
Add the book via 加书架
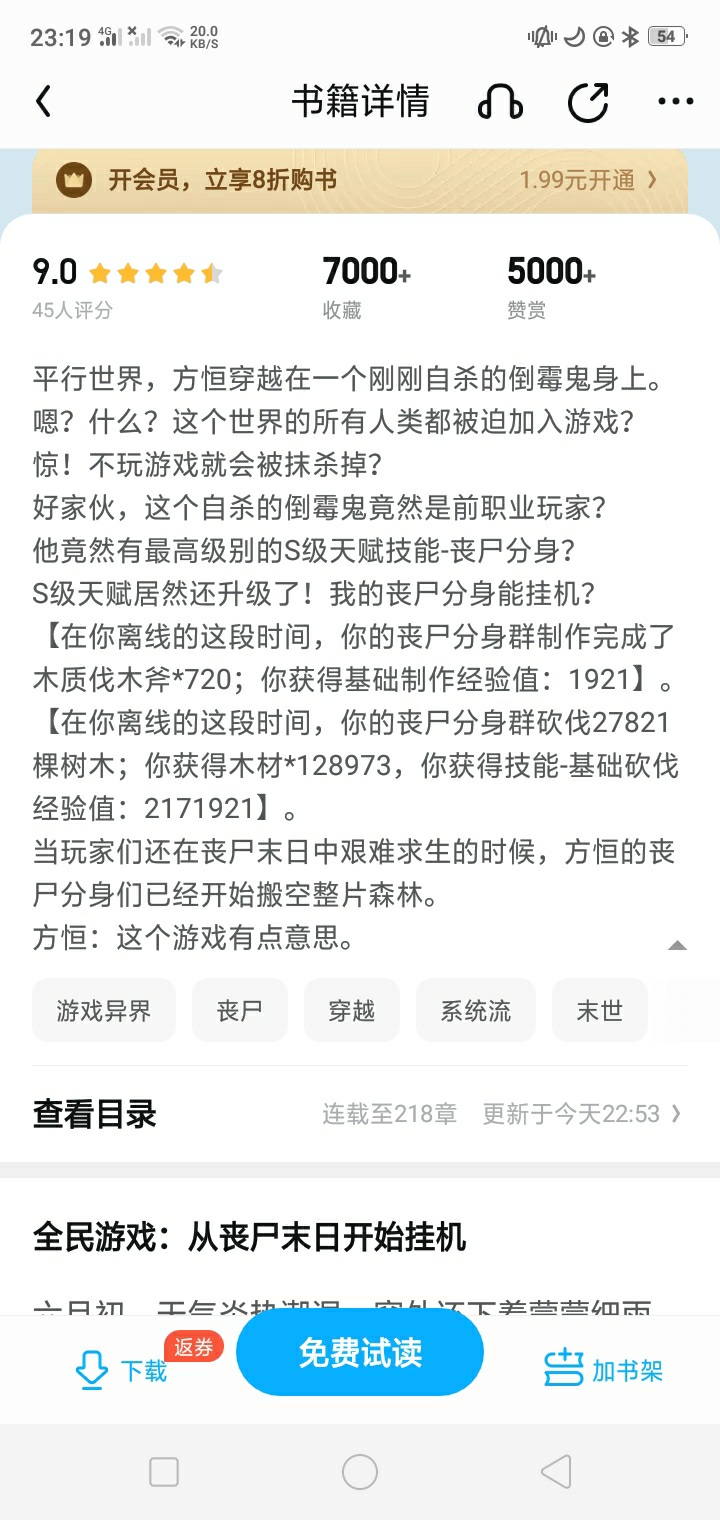[603, 1370]
